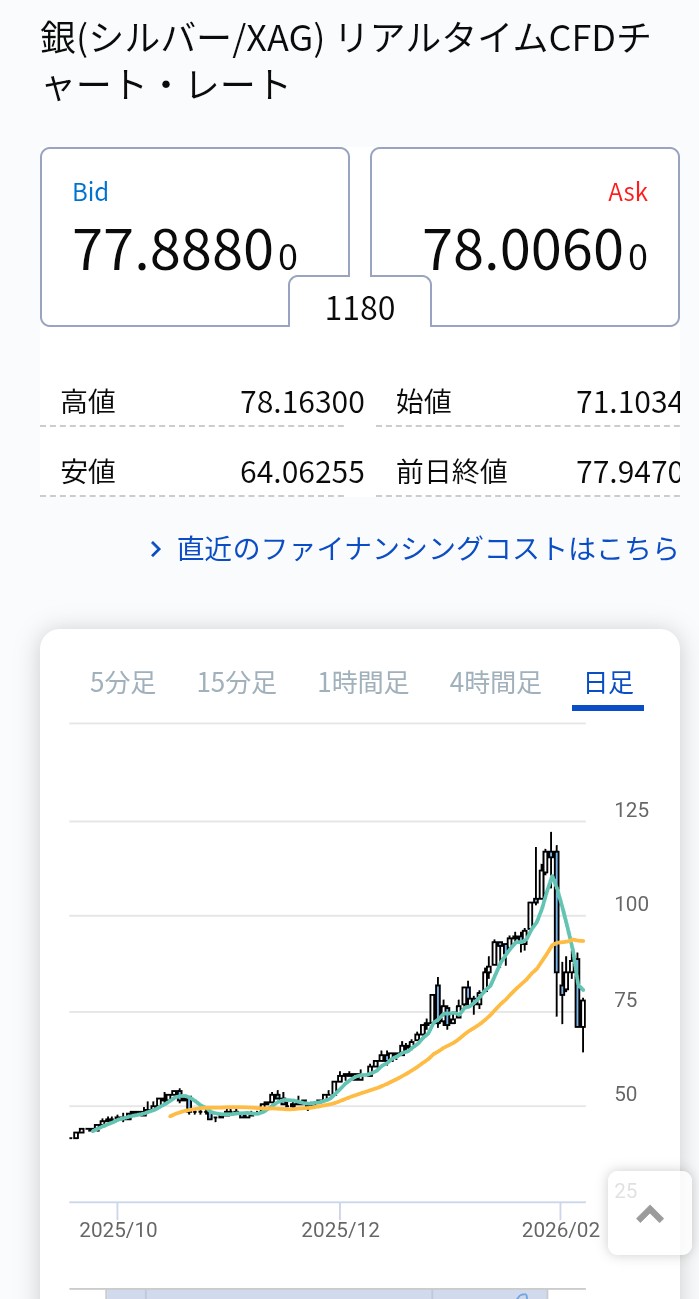This screenshot has height=1299, width=699.
Task: Open 直近のファイナンシングコストはこちら link
Action: [427, 549]
